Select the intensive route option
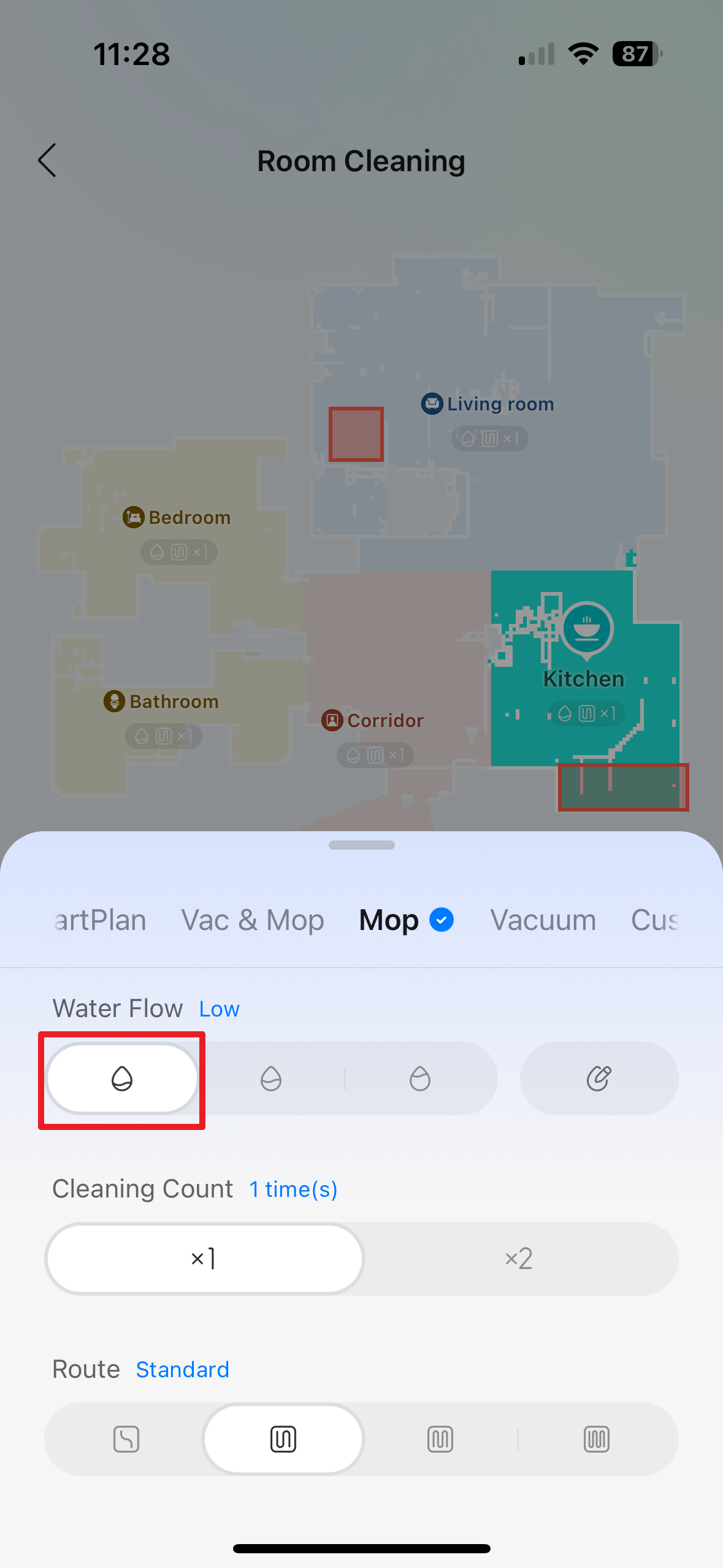Viewport: 723px width, 1568px height. [440, 1439]
